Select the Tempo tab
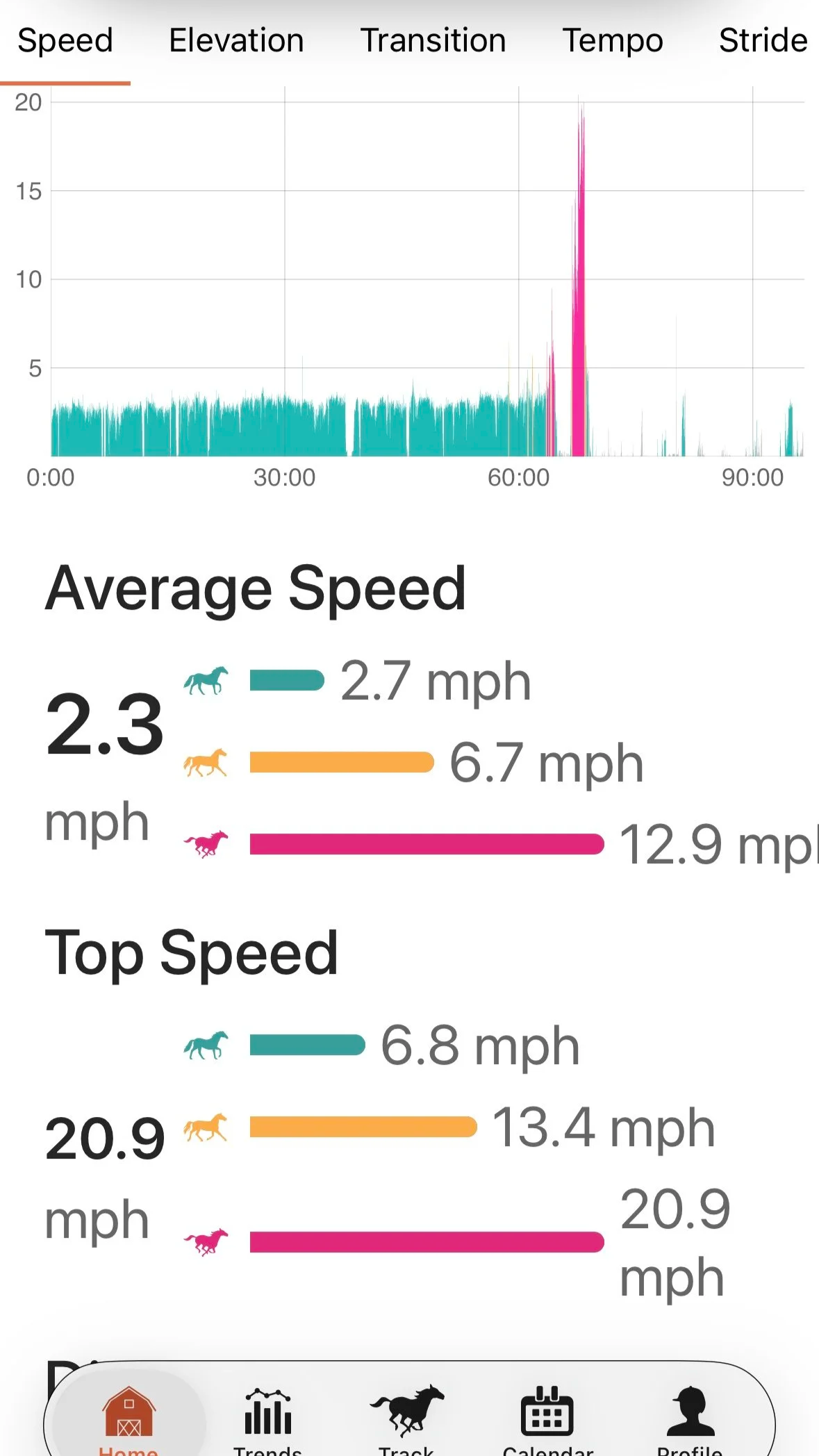 [x=612, y=41]
